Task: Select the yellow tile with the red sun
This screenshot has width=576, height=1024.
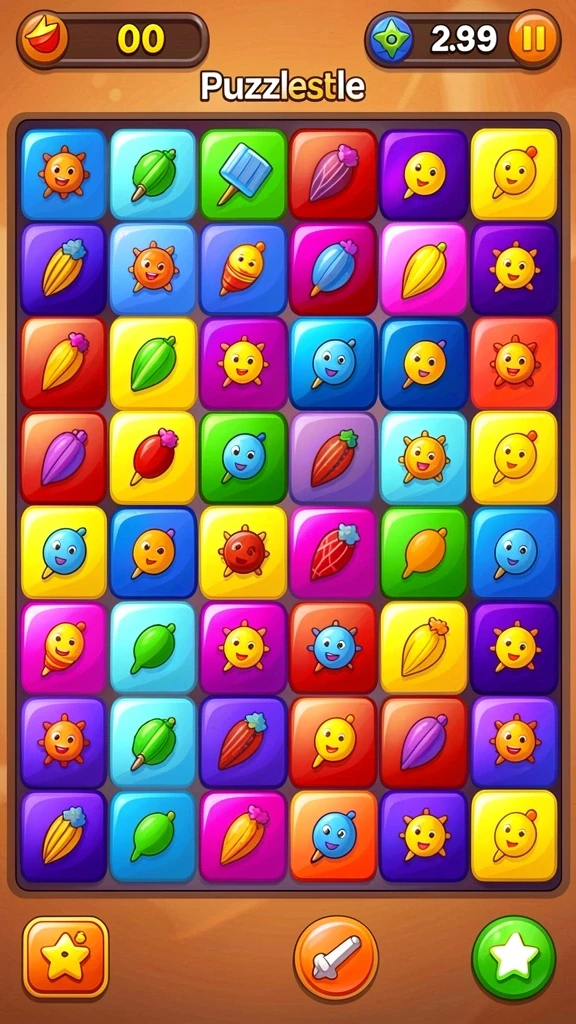Action: point(244,552)
